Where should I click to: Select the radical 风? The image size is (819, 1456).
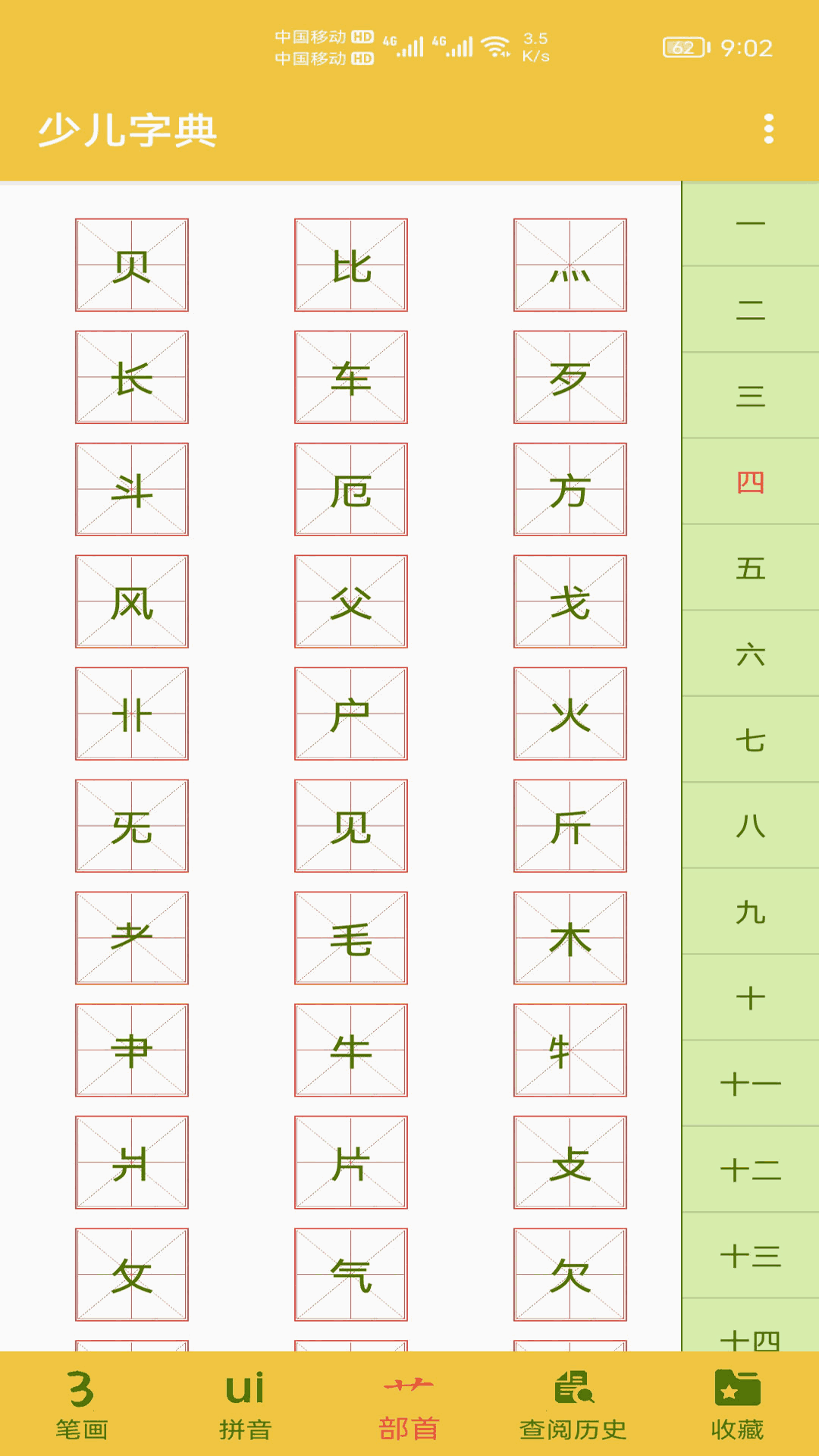[132, 602]
